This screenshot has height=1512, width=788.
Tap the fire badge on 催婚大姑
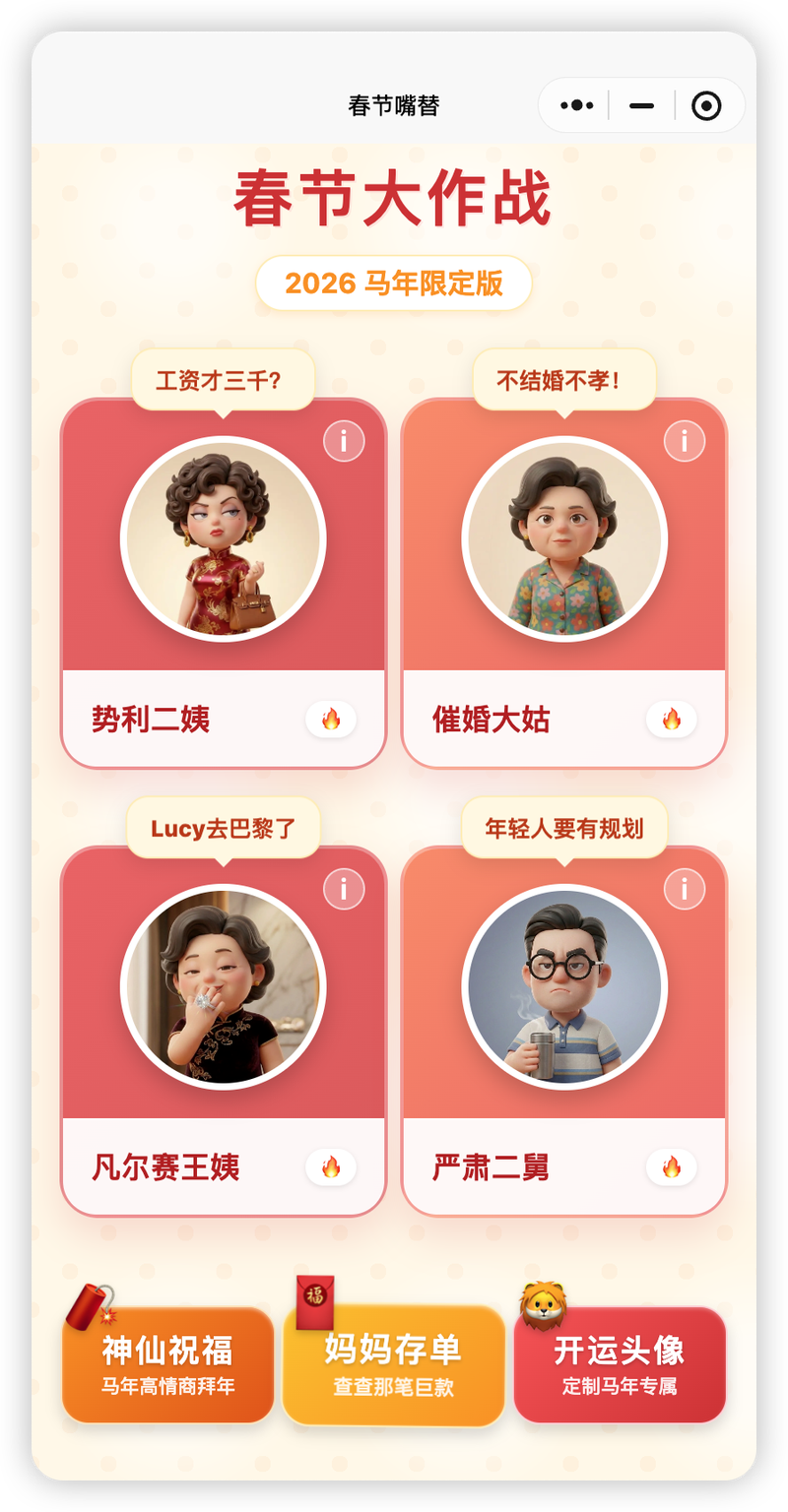pos(672,720)
